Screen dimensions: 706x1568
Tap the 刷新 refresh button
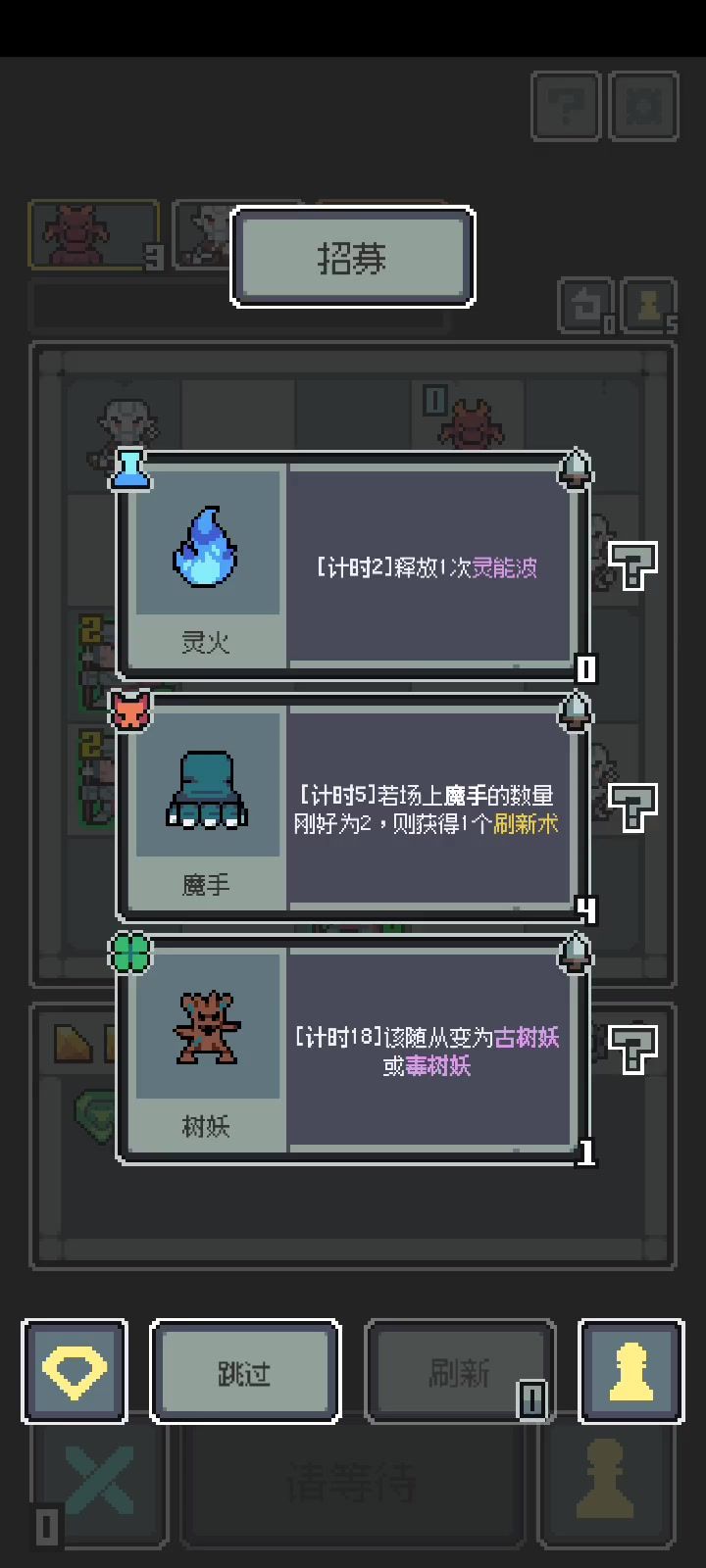459,1372
